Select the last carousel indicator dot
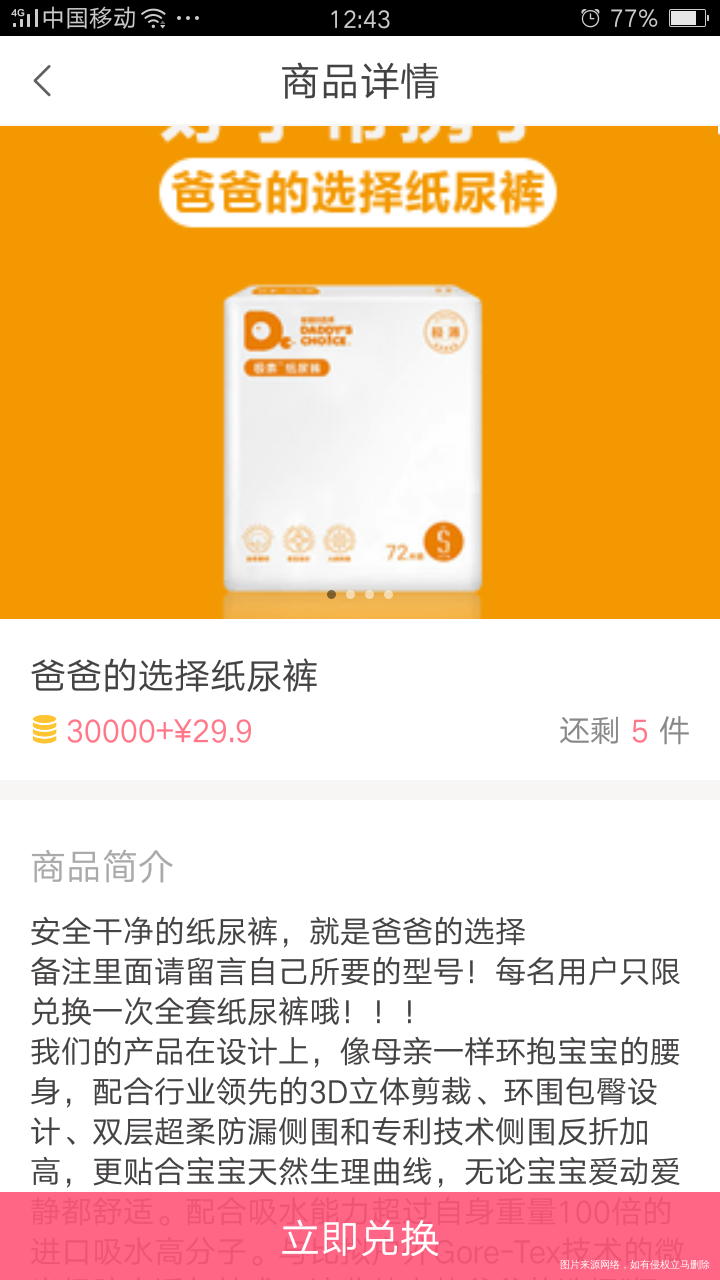Screen dimensions: 720x1280 [x=387, y=594]
